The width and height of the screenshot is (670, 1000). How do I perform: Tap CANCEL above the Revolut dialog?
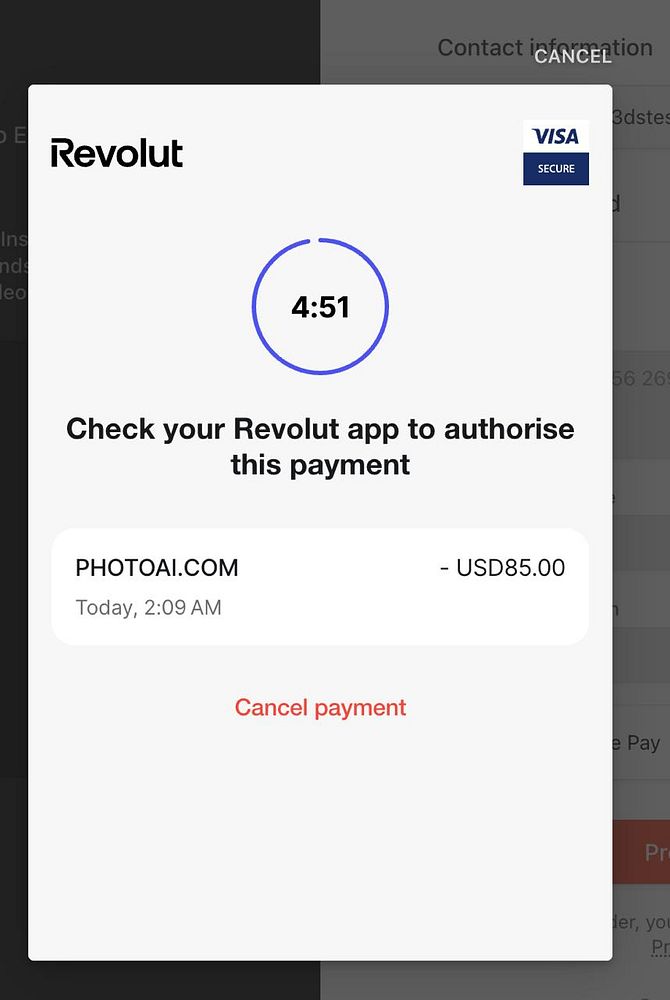(x=572, y=56)
